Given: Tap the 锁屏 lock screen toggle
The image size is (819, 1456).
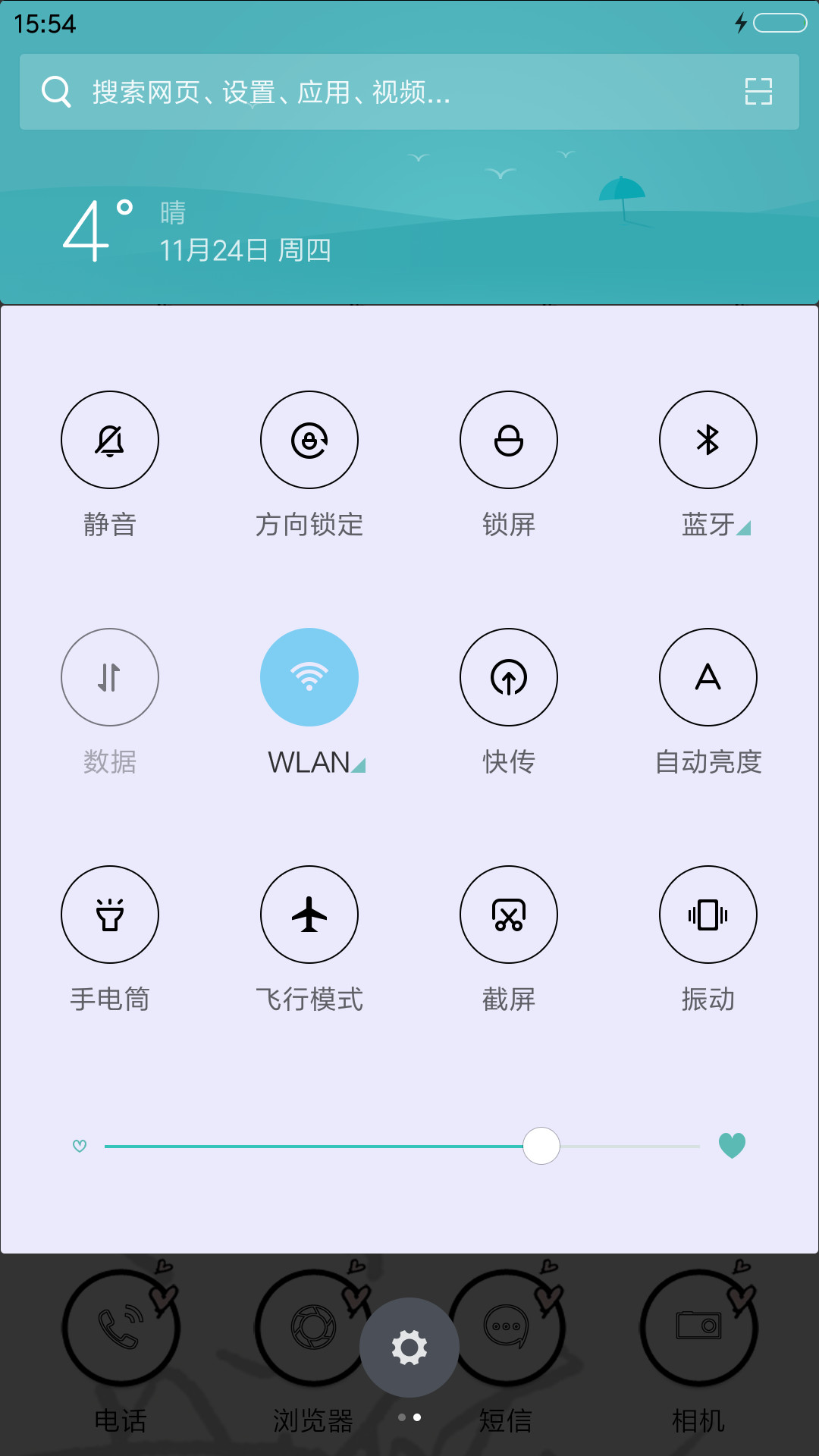Looking at the screenshot, I should [509, 440].
